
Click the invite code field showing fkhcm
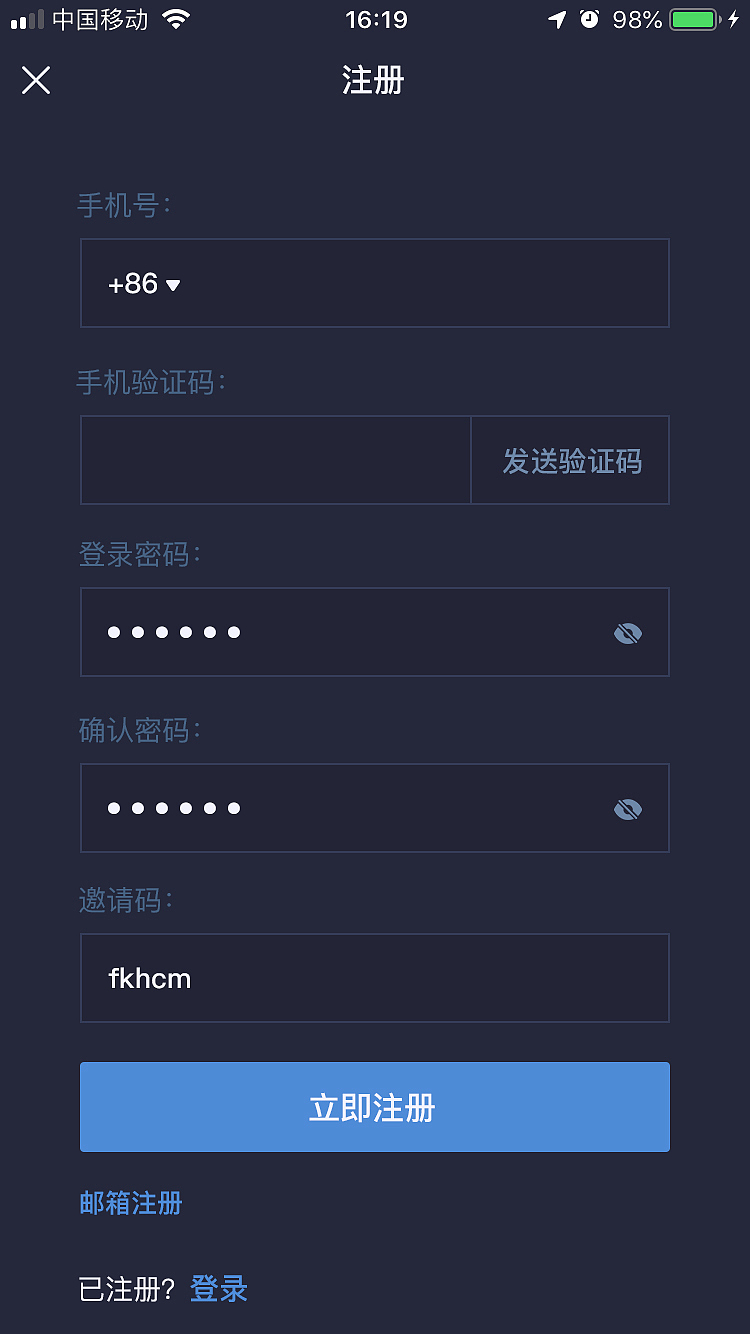(375, 978)
